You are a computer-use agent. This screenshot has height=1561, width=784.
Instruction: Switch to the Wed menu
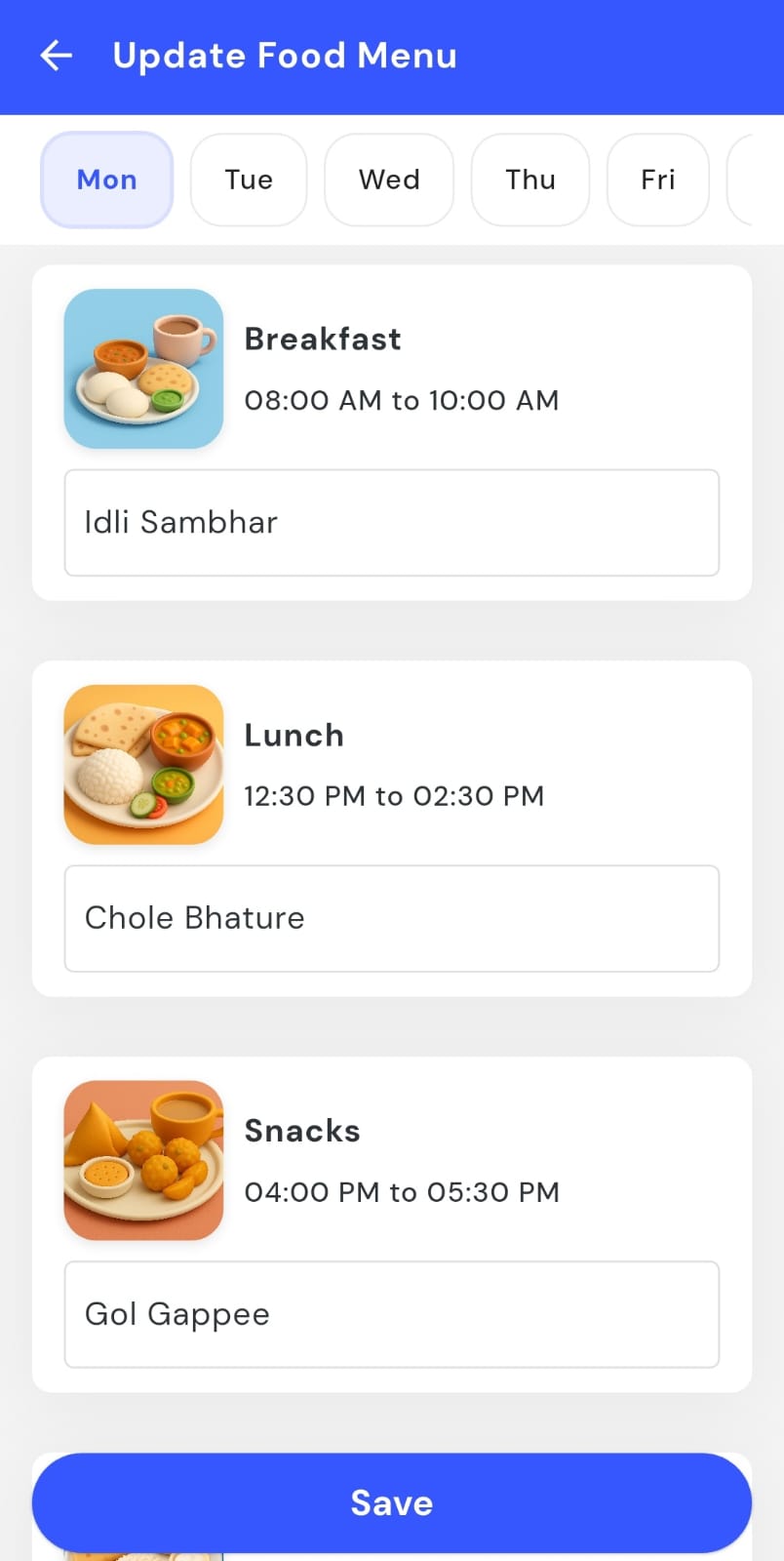pyautogui.click(x=389, y=180)
